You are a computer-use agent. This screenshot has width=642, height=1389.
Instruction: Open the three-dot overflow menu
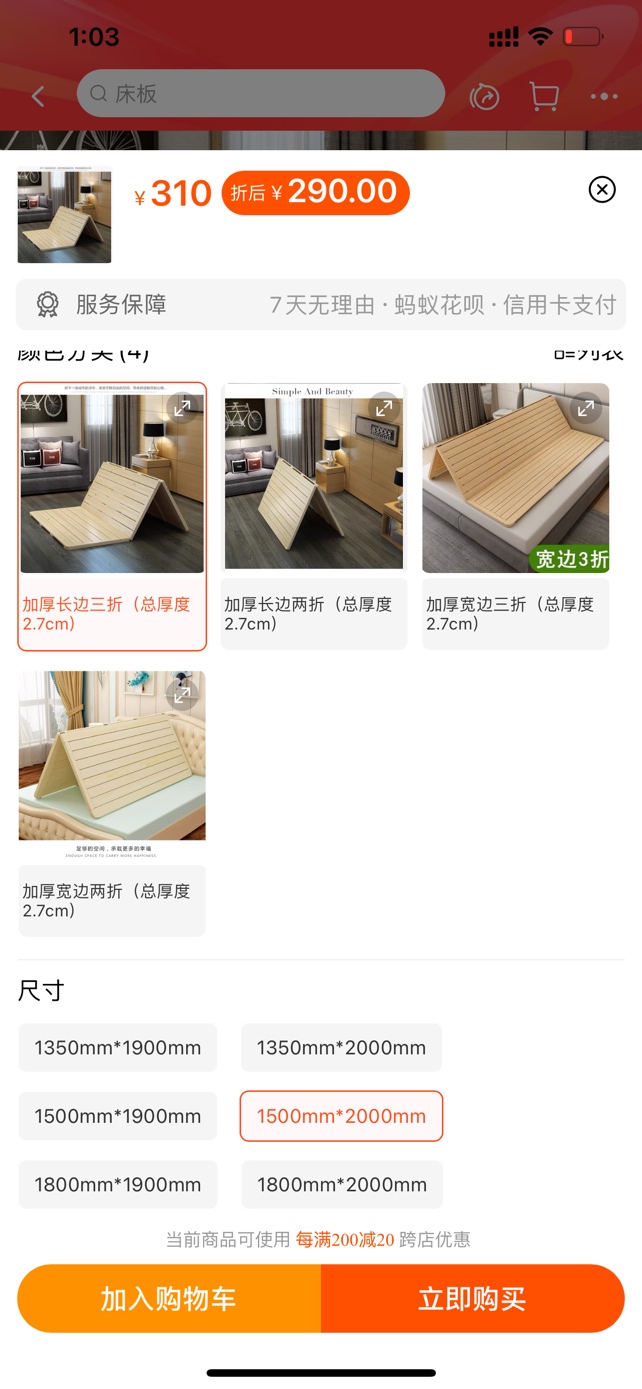(x=604, y=97)
